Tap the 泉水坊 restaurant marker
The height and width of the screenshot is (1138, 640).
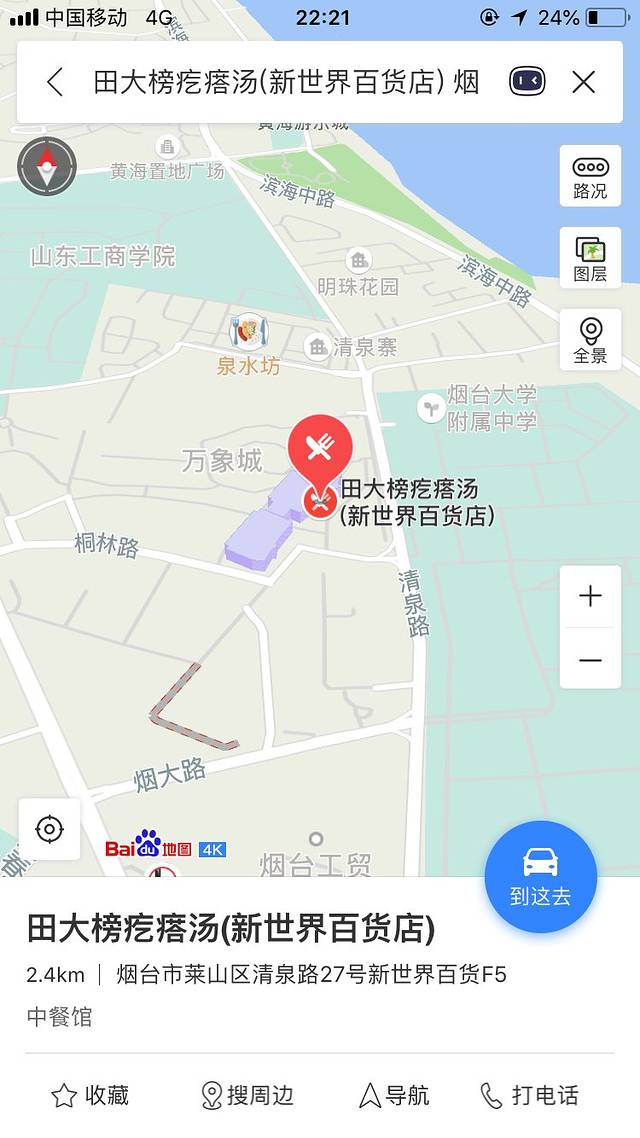tap(248, 332)
